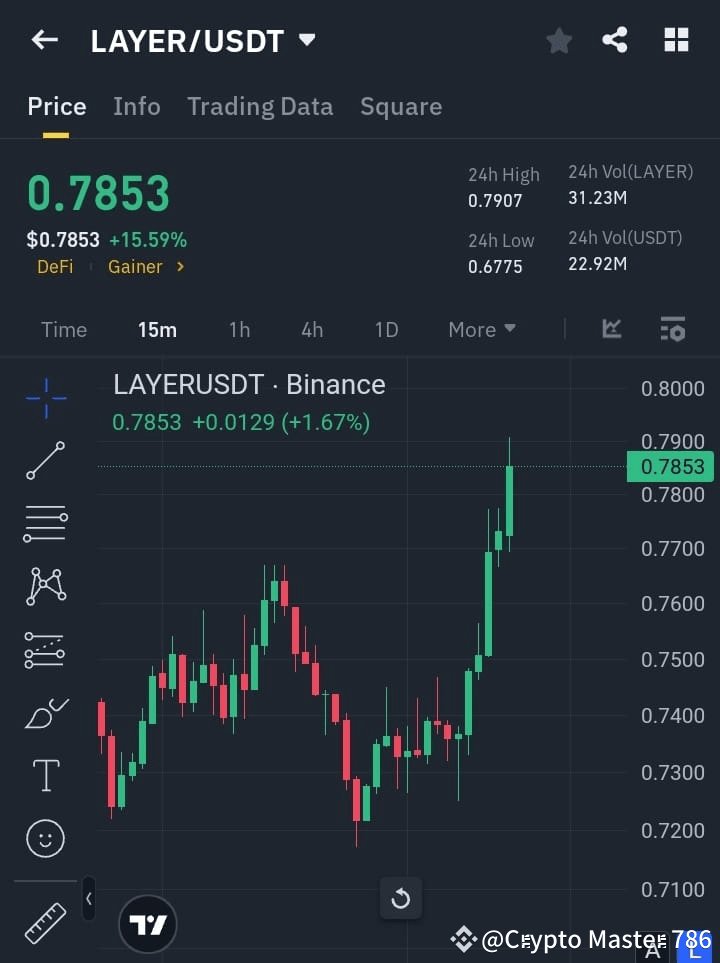Pick the brush drawing tool
Image resolution: width=720 pixels, height=963 pixels.
45,713
